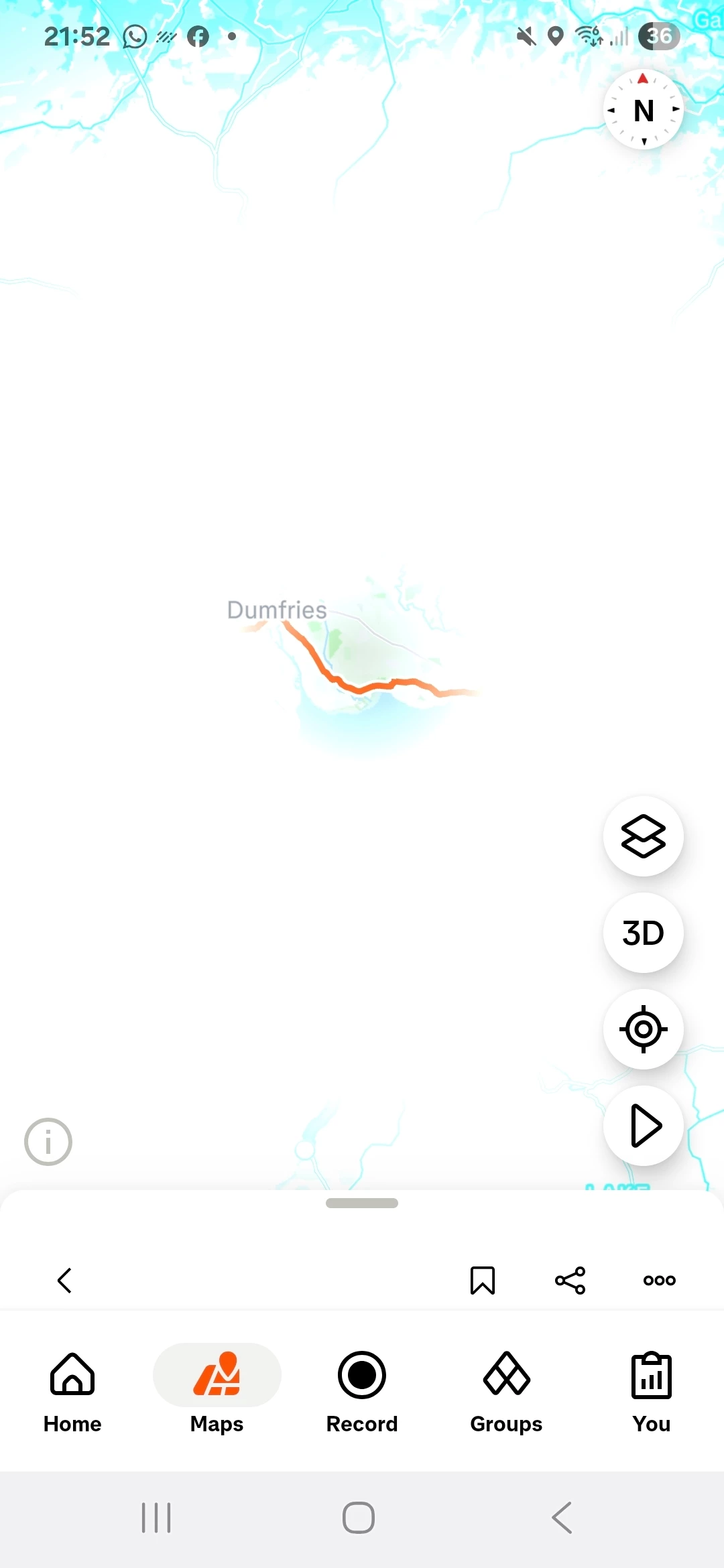Share this route
This screenshot has height=1568, width=724.
pos(570,1280)
